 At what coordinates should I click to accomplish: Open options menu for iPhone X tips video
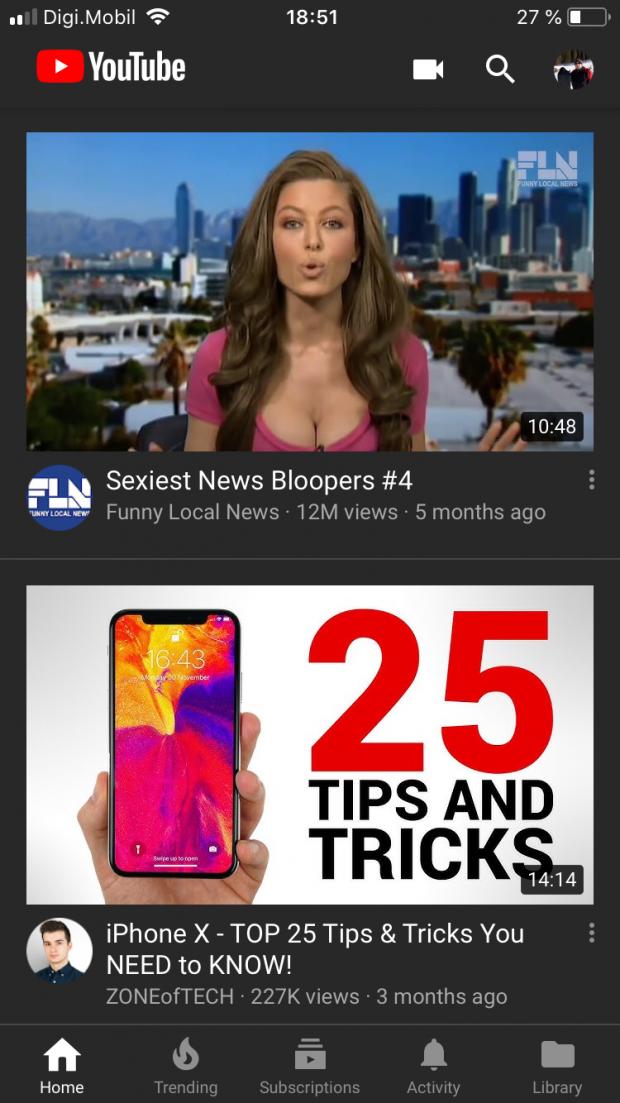(x=591, y=933)
